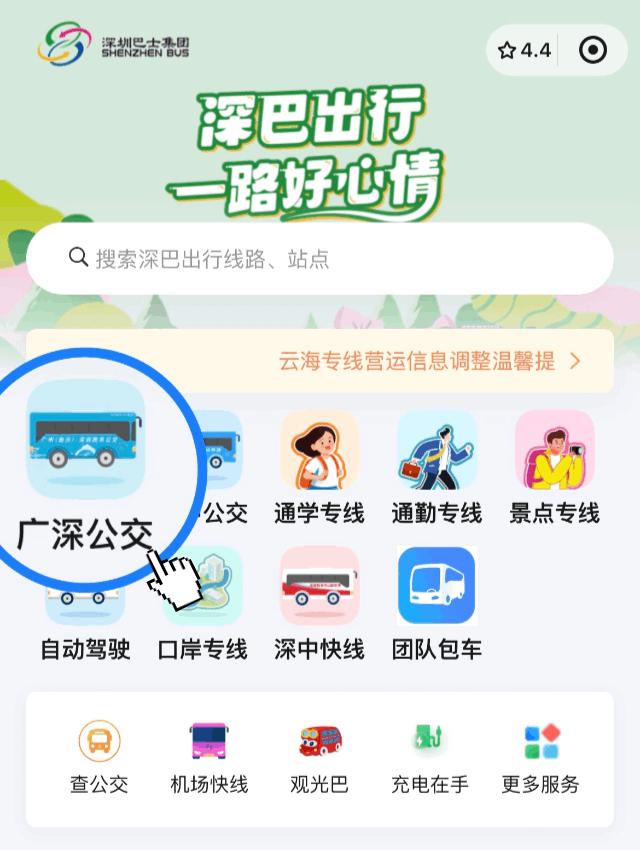Open 自动驾驶 autonomous bus

point(85,610)
